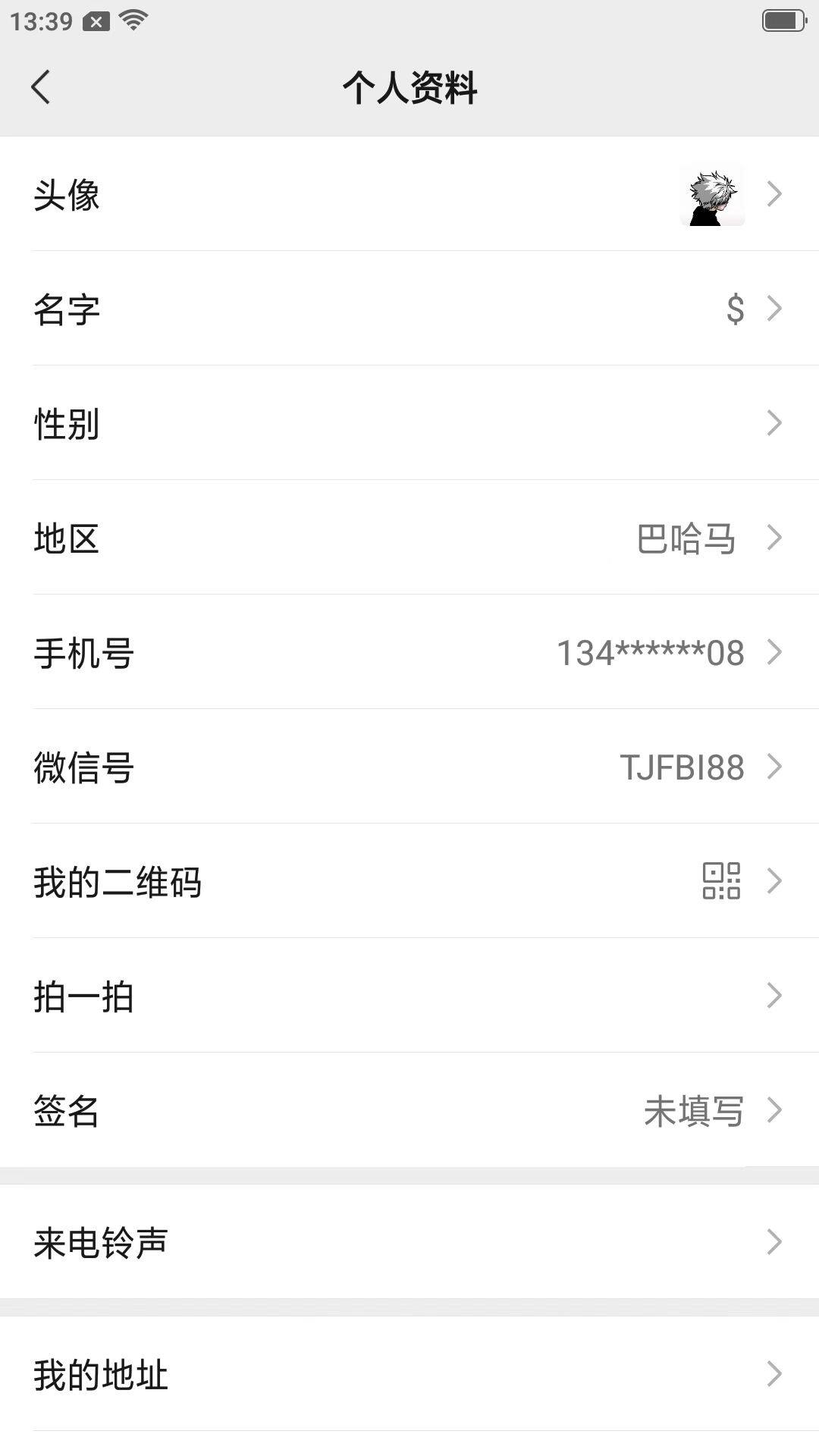
Task: Change the 地区 region 巴哈马
Action: [409, 538]
